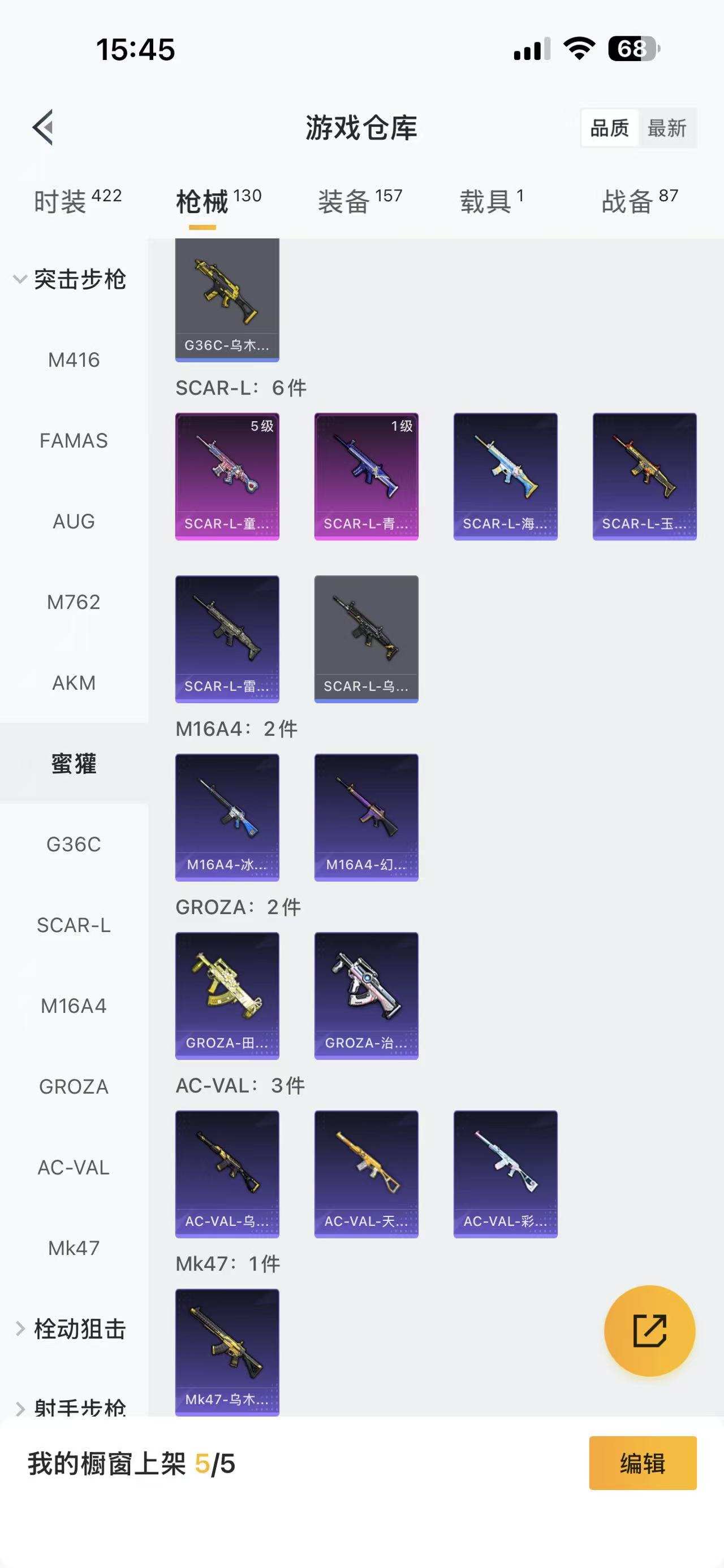Screen dimensions: 724x1568
Task: View the GROZA-田 skin
Action: (x=227, y=995)
